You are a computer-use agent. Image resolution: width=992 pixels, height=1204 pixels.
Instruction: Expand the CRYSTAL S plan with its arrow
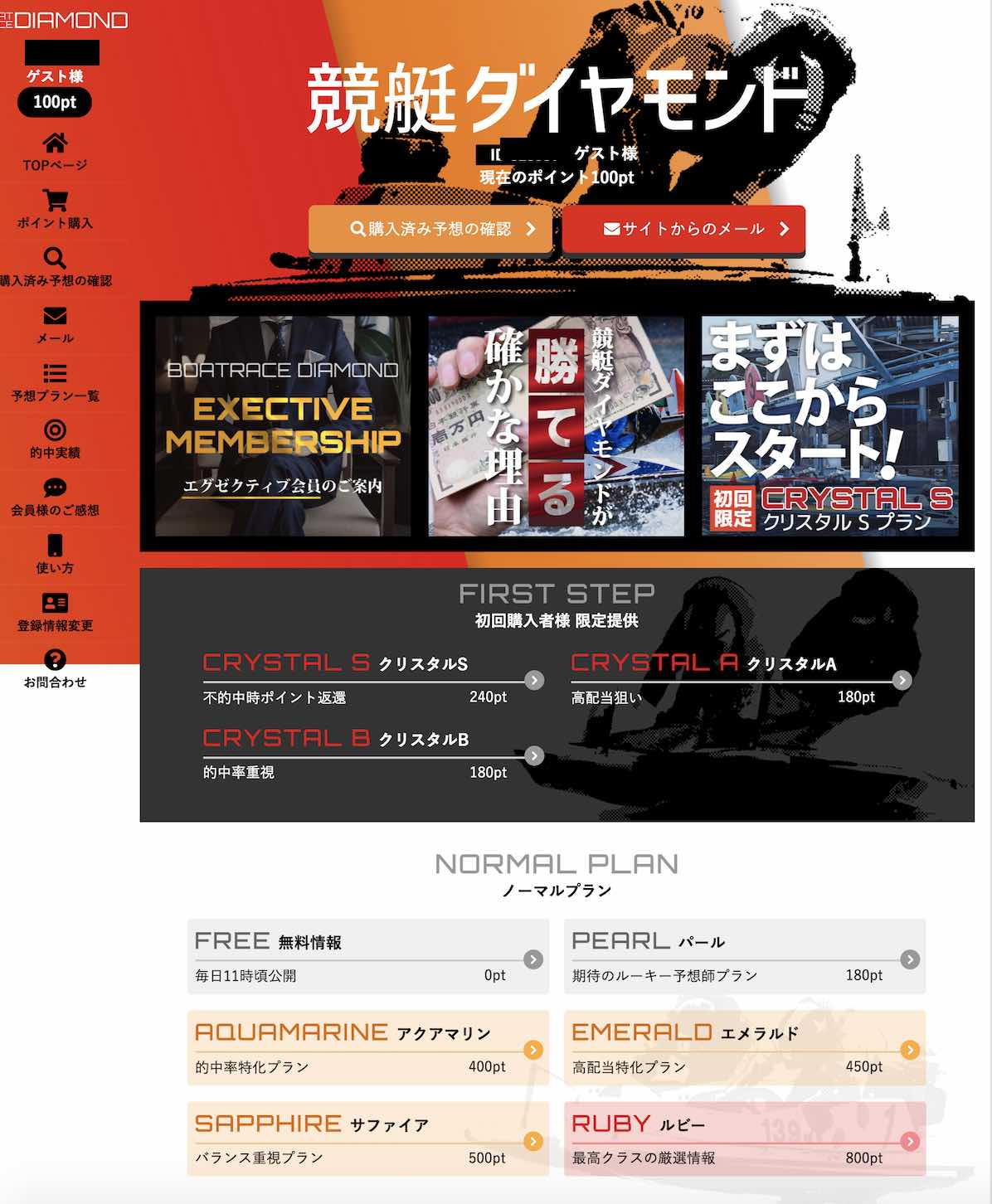click(534, 680)
